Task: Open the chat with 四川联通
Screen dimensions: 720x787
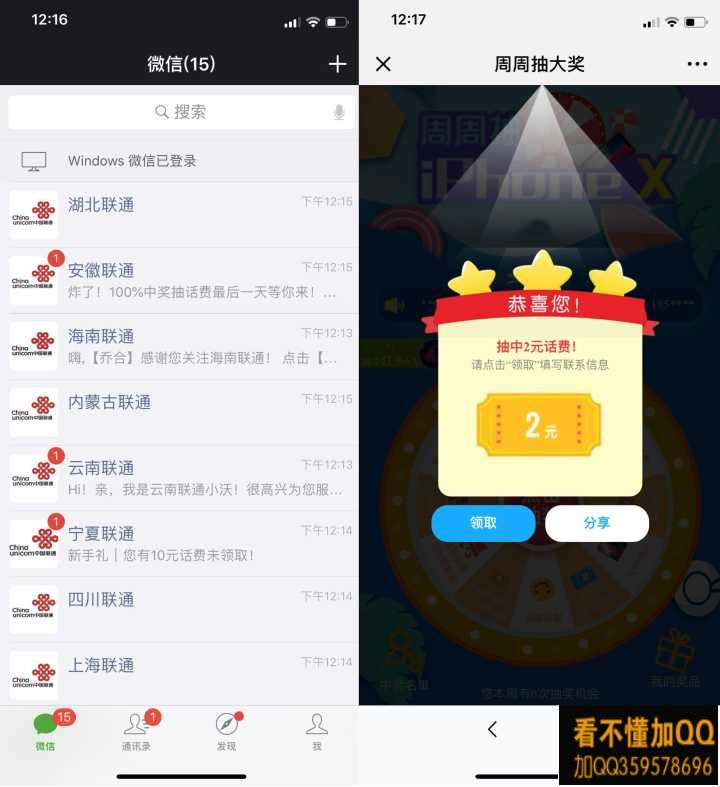Action: (x=180, y=609)
